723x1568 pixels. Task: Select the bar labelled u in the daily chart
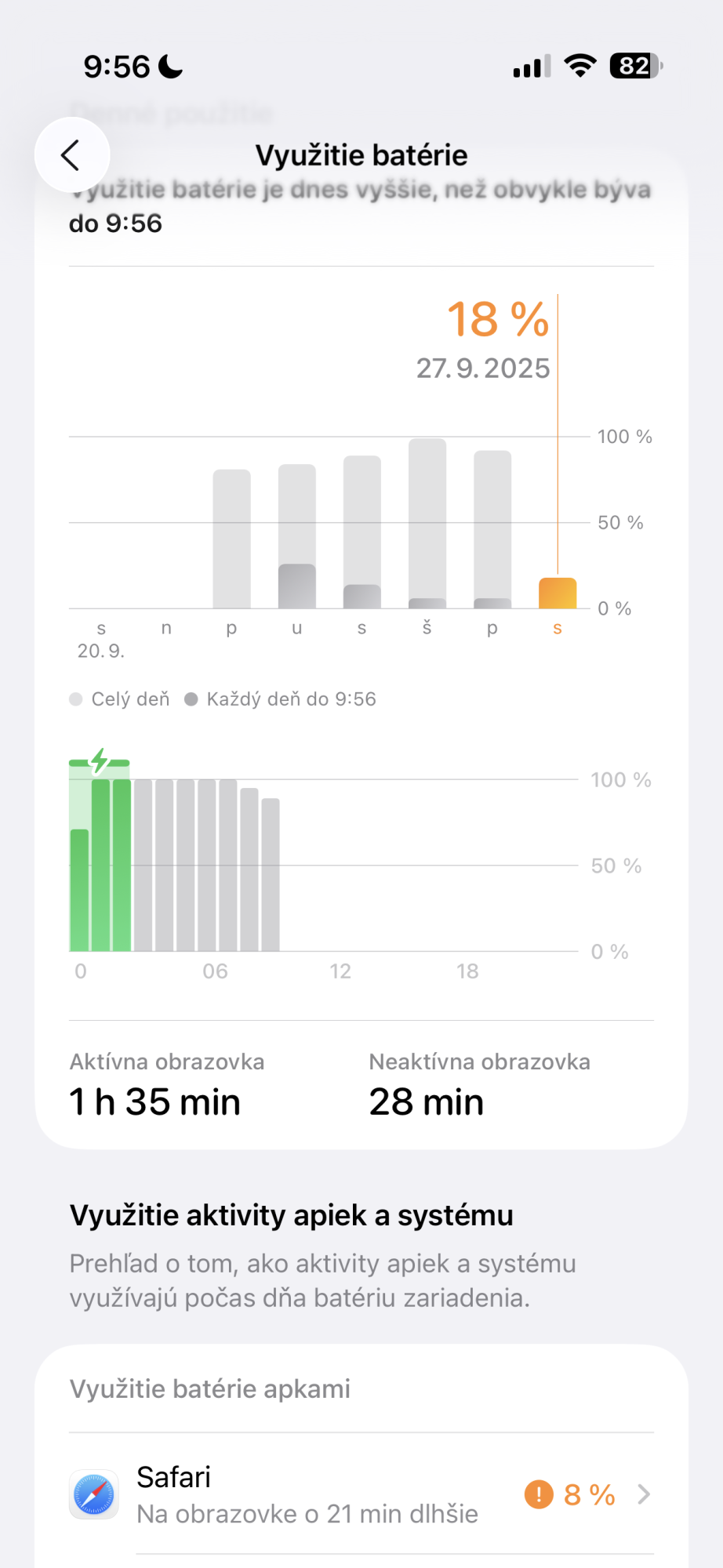pyautogui.click(x=297, y=537)
